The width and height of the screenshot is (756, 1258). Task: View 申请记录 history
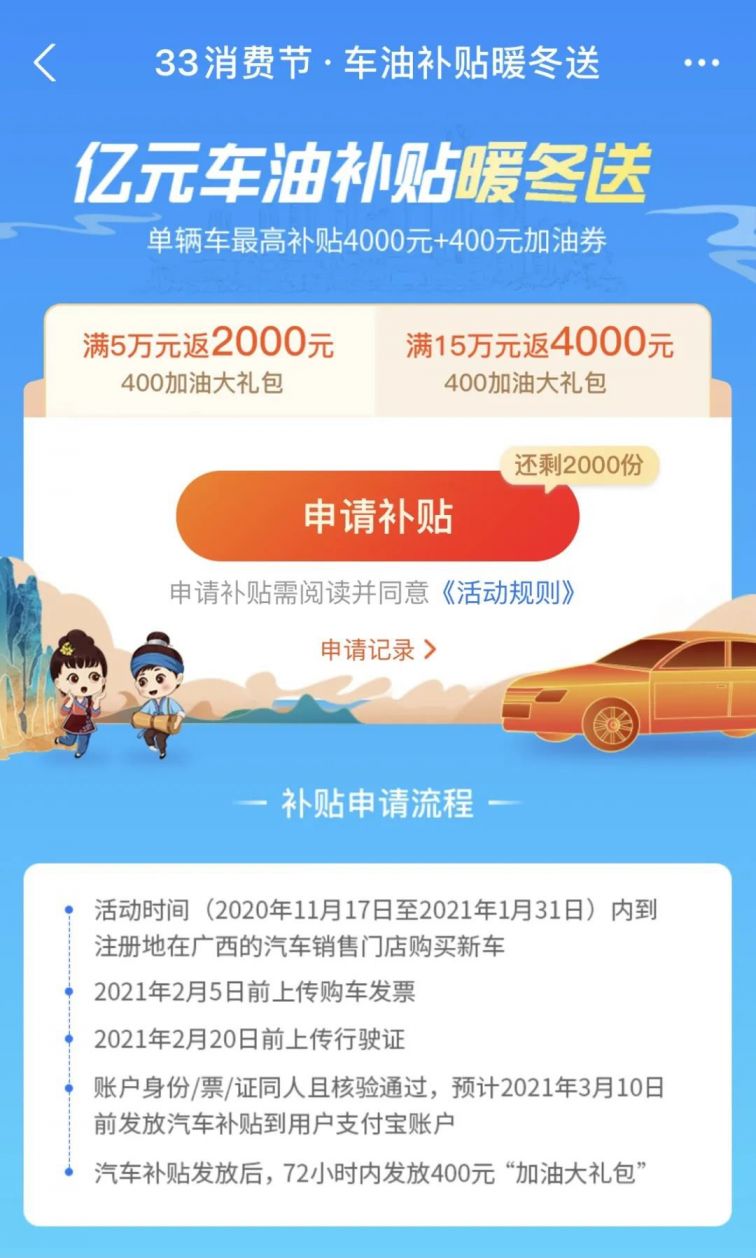click(x=379, y=650)
